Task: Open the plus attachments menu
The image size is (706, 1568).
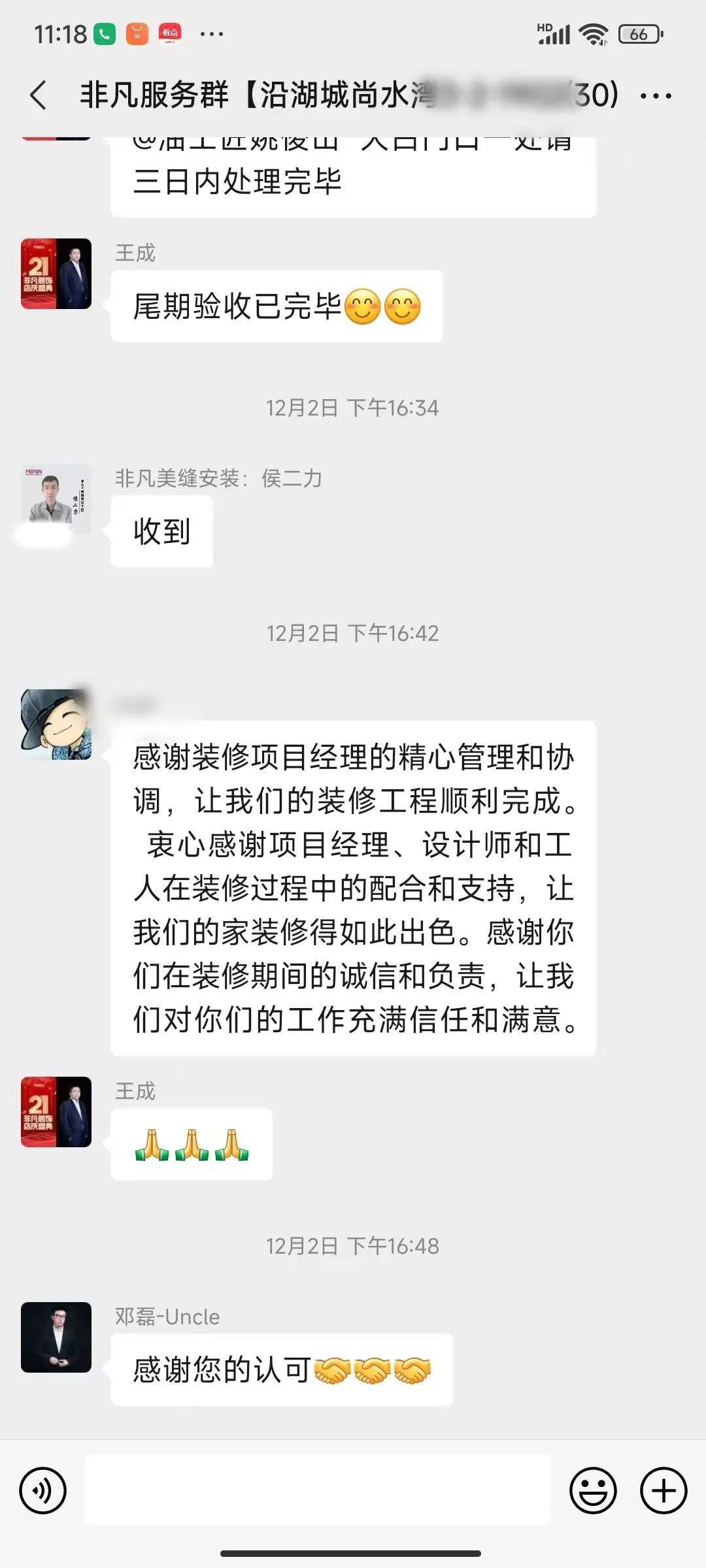Action: pos(664,1491)
